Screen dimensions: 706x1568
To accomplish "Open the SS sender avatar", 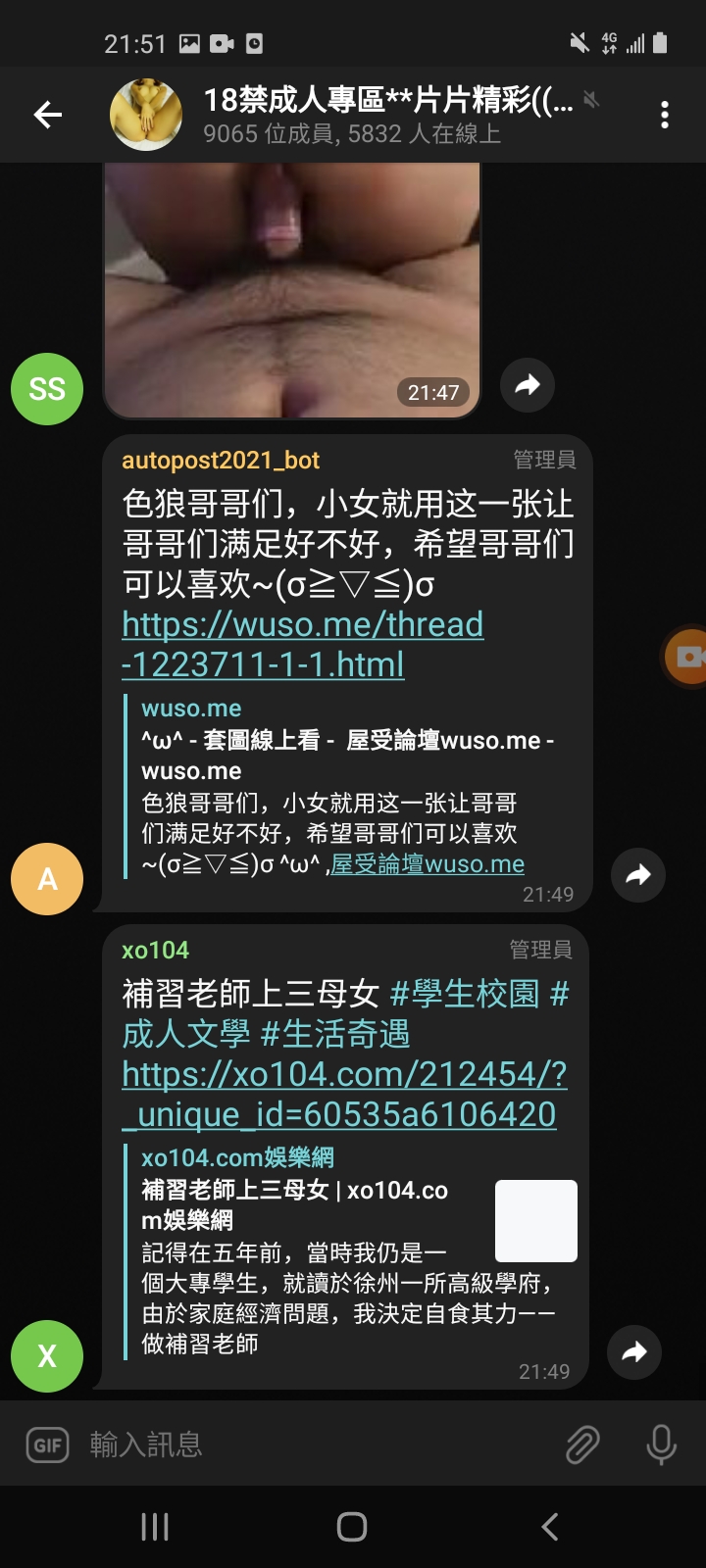I will pyautogui.click(x=47, y=389).
